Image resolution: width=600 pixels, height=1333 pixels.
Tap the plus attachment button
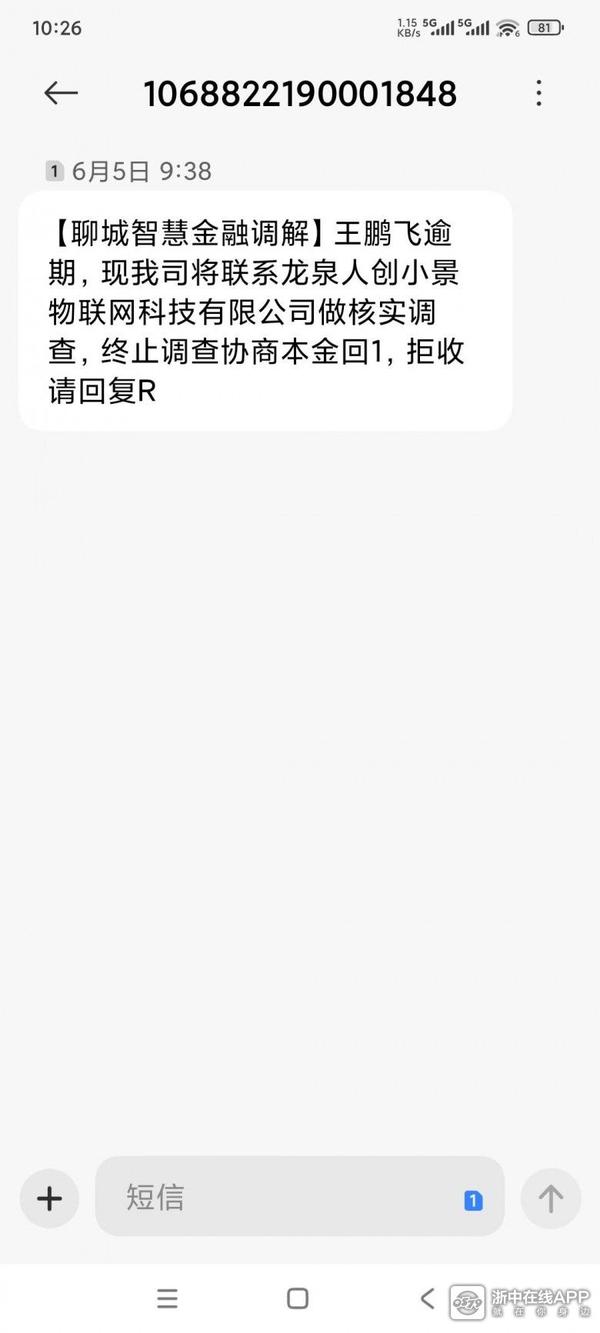click(x=49, y=1198)
